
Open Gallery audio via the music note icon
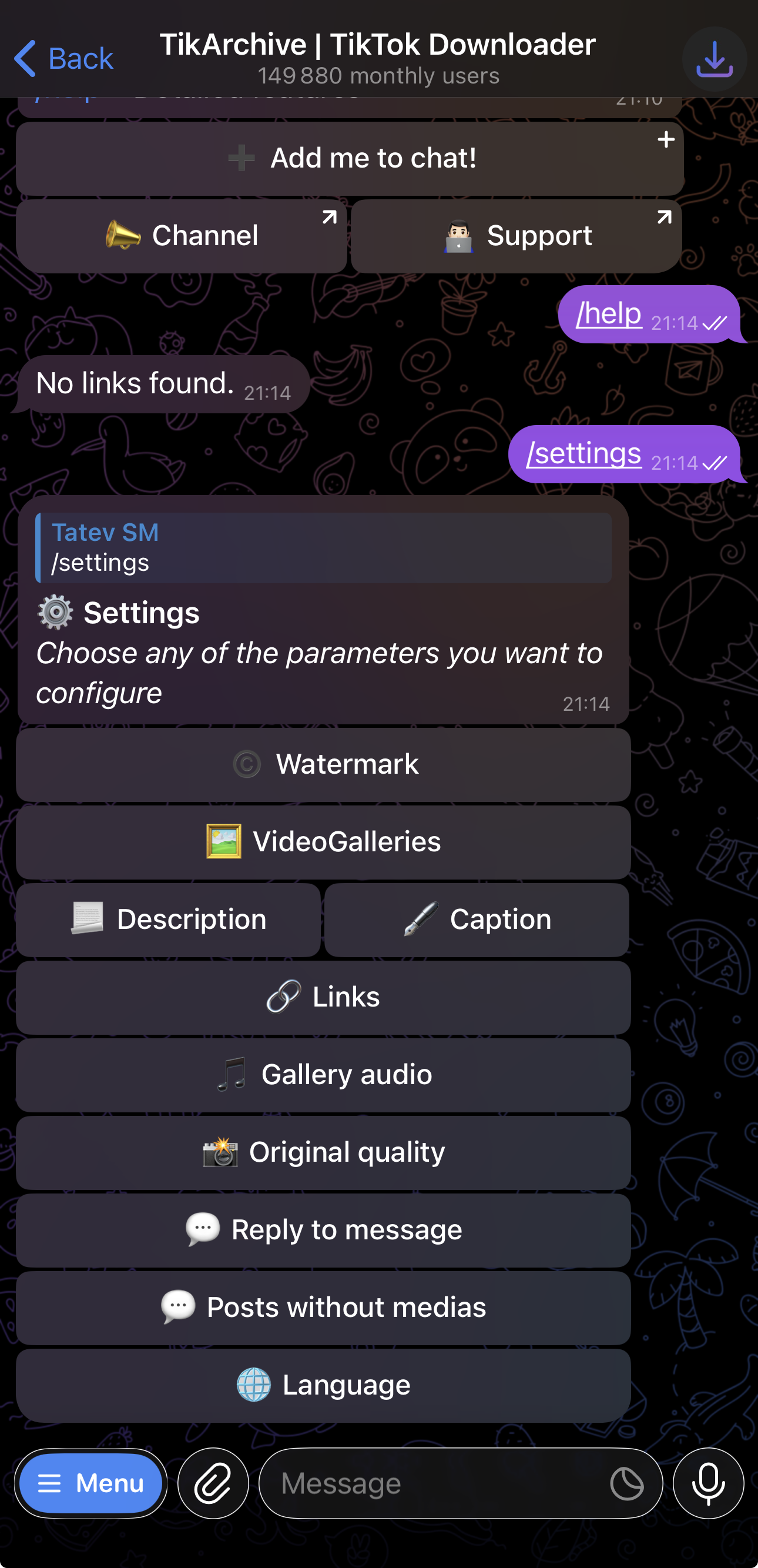pyautogui.click(x=324, y=1074)
